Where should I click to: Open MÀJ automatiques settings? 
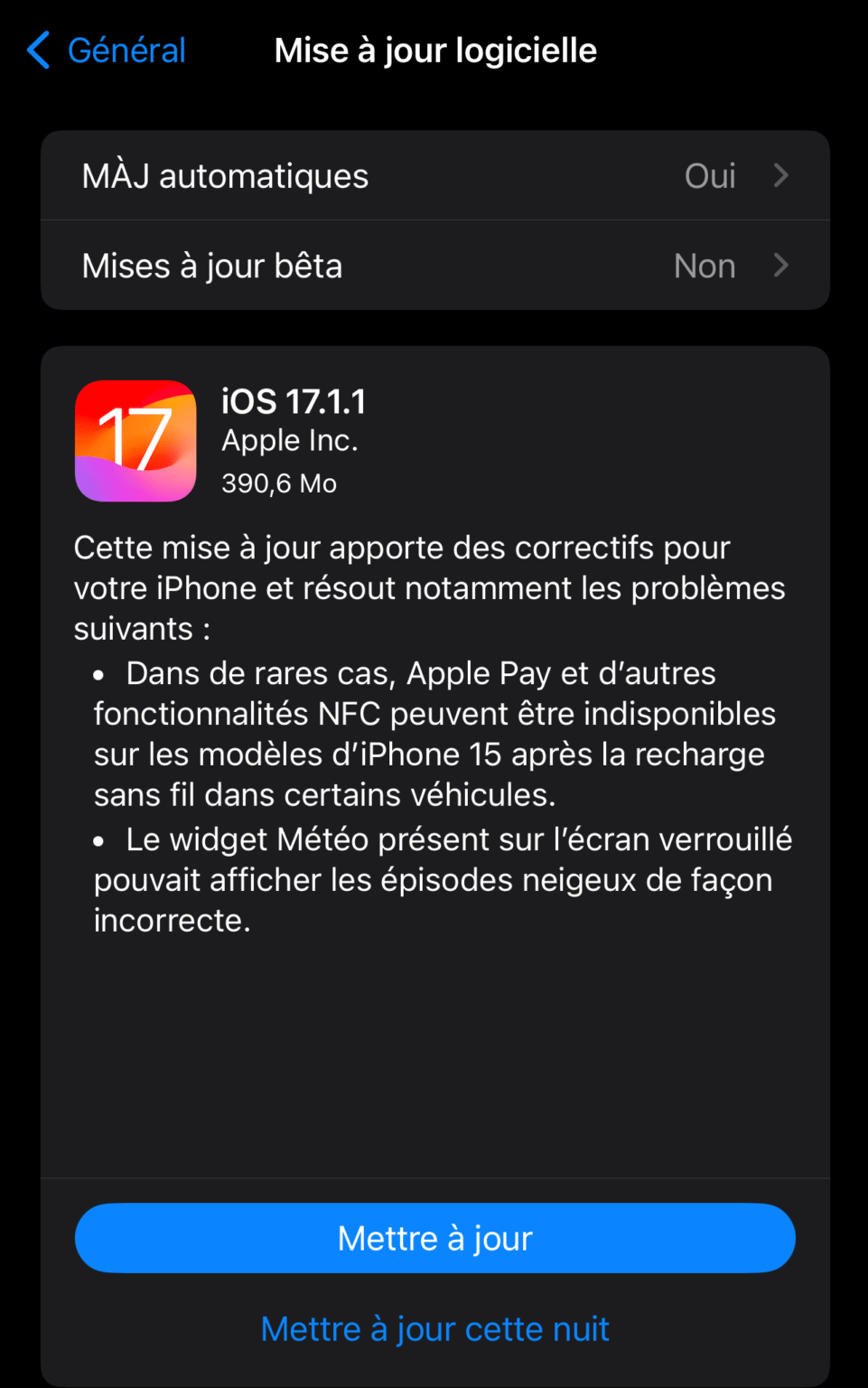pos(434,176)
